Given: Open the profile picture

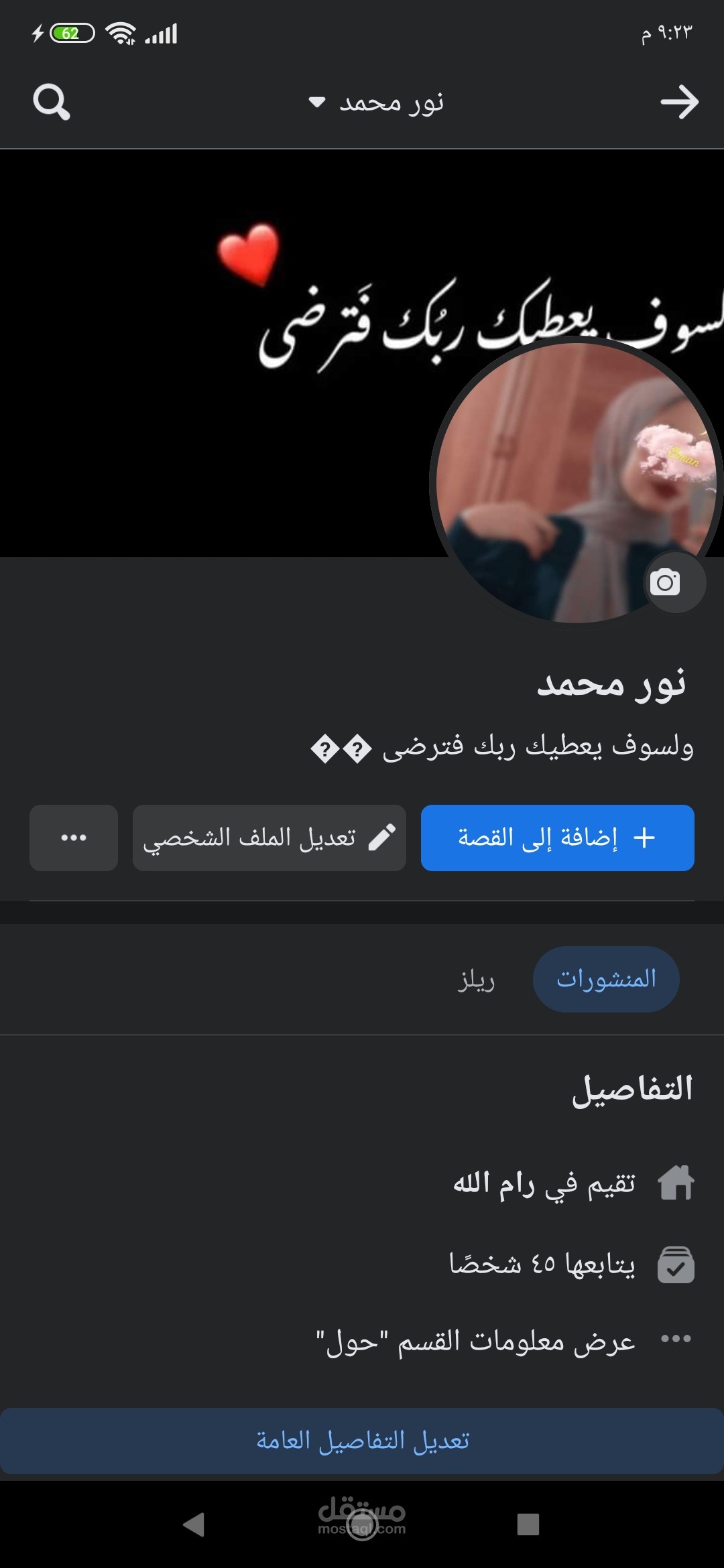Looking at the screenshot, I should [x=575, y=482].
